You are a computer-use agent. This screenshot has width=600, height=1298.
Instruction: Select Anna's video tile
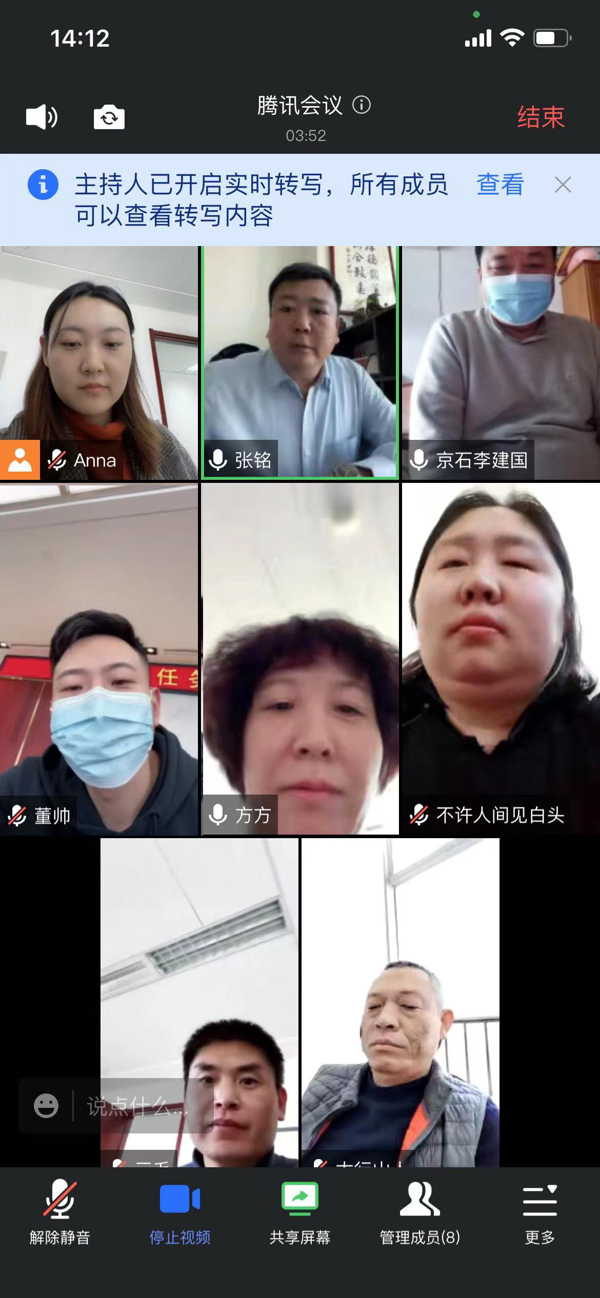coord(99,360)
